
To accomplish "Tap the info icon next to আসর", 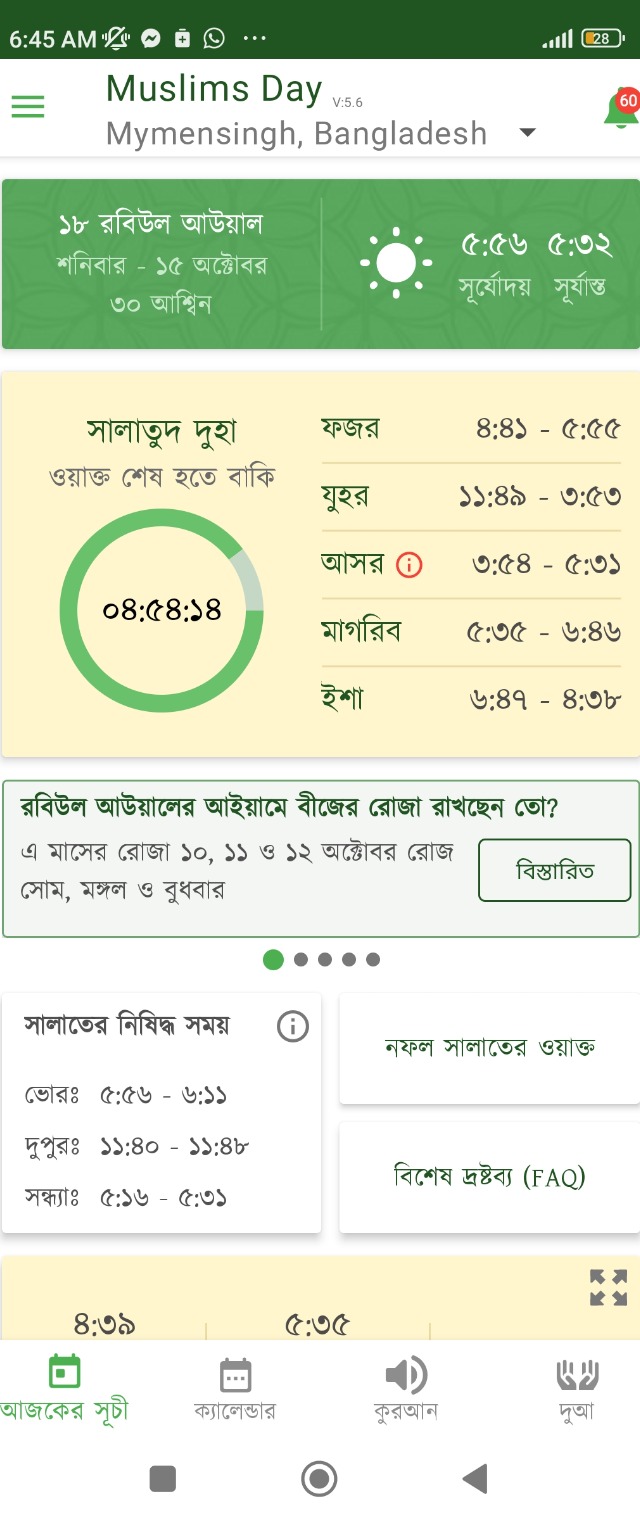I will click(x=409, y=565).
